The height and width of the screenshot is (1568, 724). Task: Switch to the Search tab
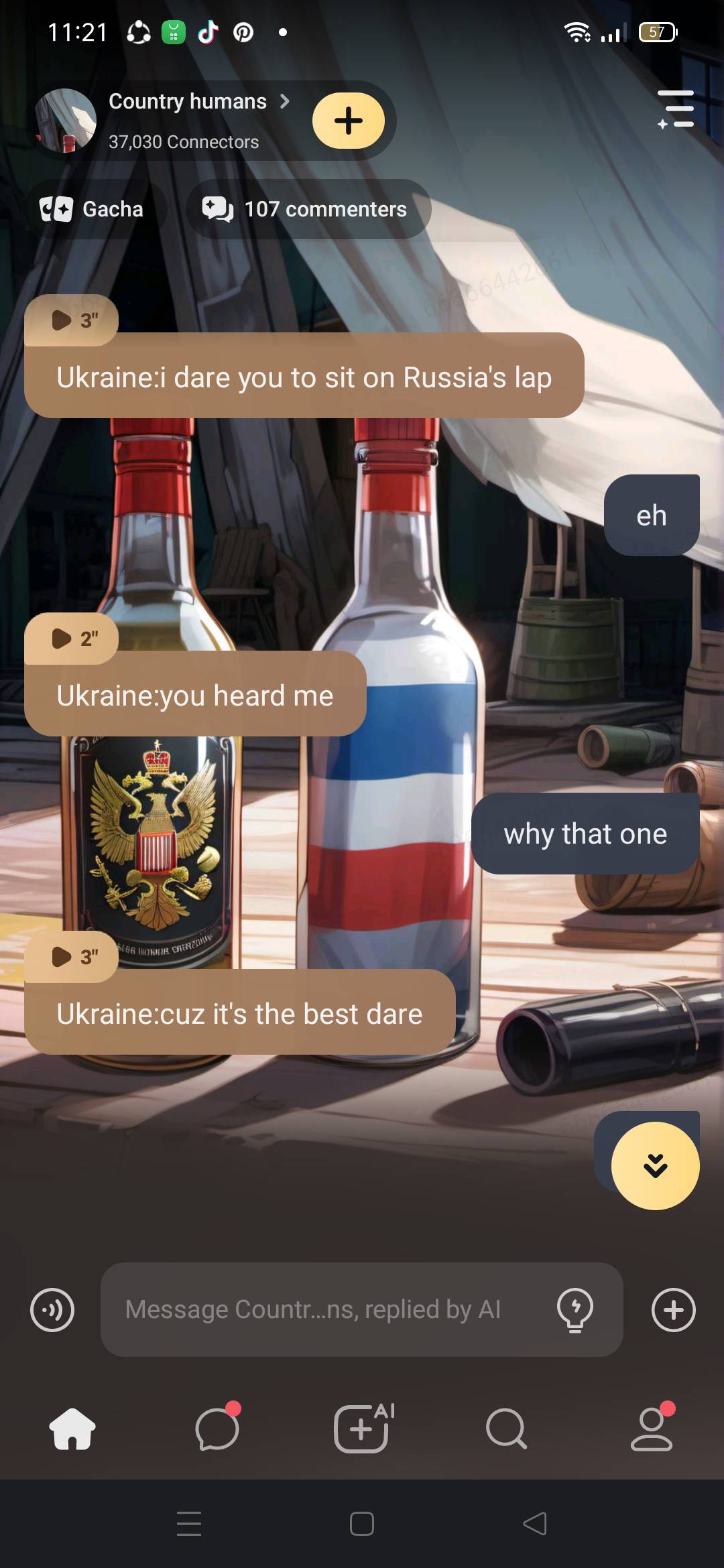tap(507, 1429)
